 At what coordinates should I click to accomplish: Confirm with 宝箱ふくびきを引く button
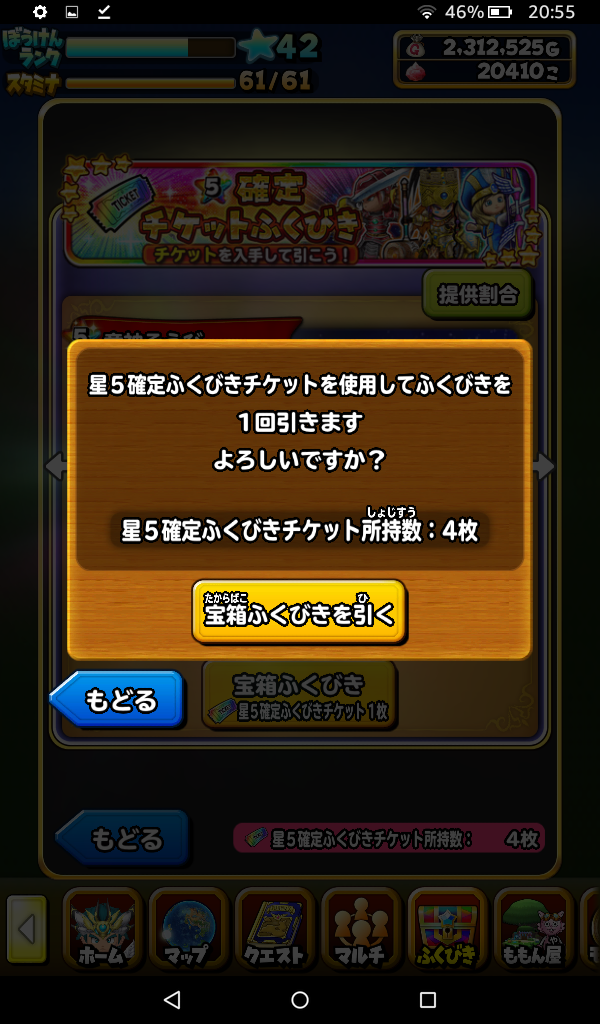(x=299, y=612)
